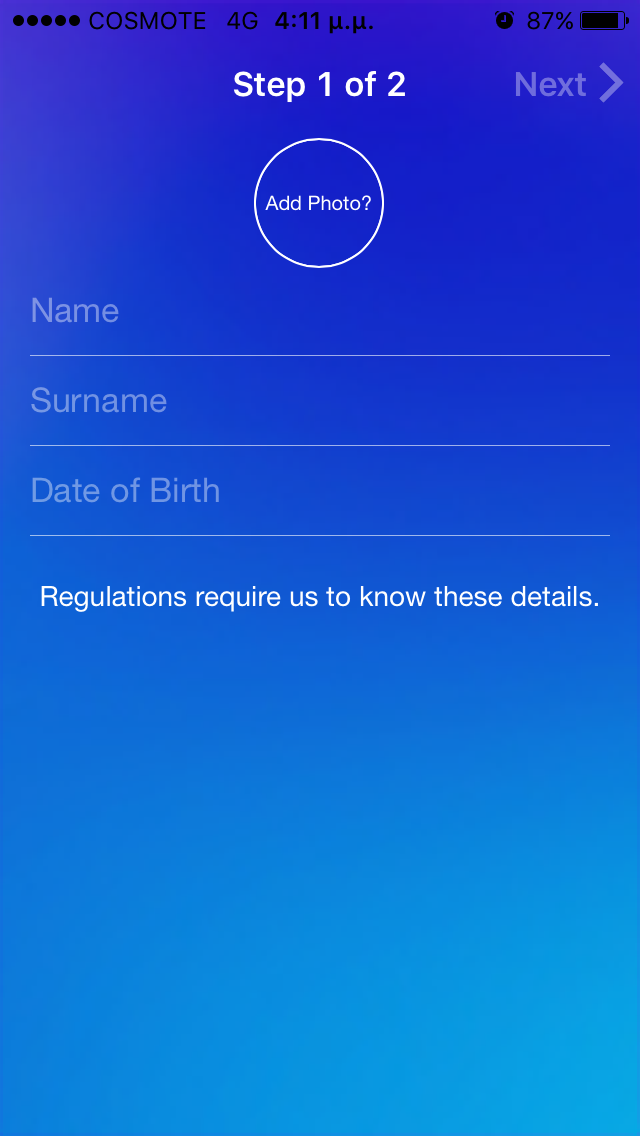640x1136 pixels.
Task: Tap Next to continue to step 2
Action: pos(568,84)
